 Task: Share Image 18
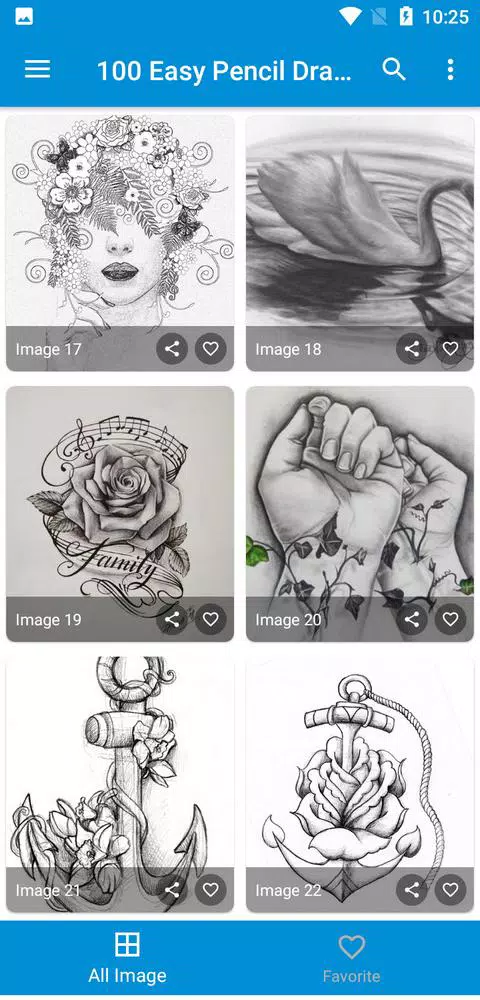pyautogui.click(x=412, y=349)
